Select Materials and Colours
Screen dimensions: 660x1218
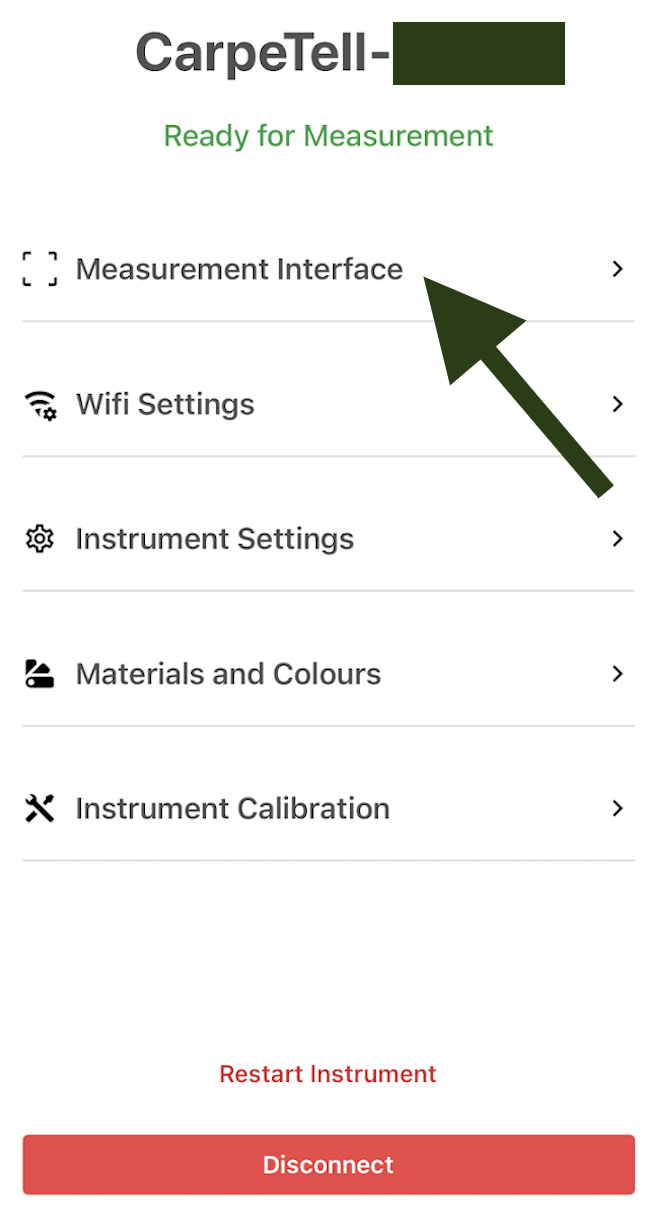point(228,674)
